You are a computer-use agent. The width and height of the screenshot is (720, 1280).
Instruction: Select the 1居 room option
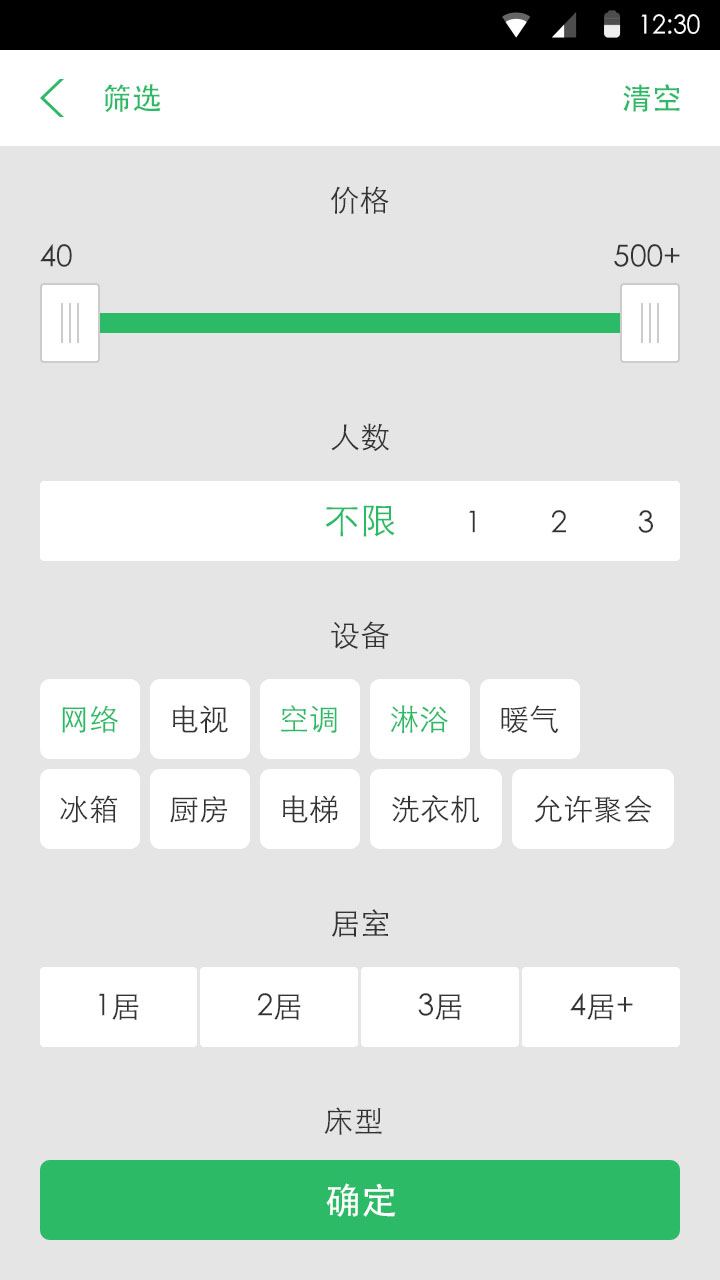118,1007
